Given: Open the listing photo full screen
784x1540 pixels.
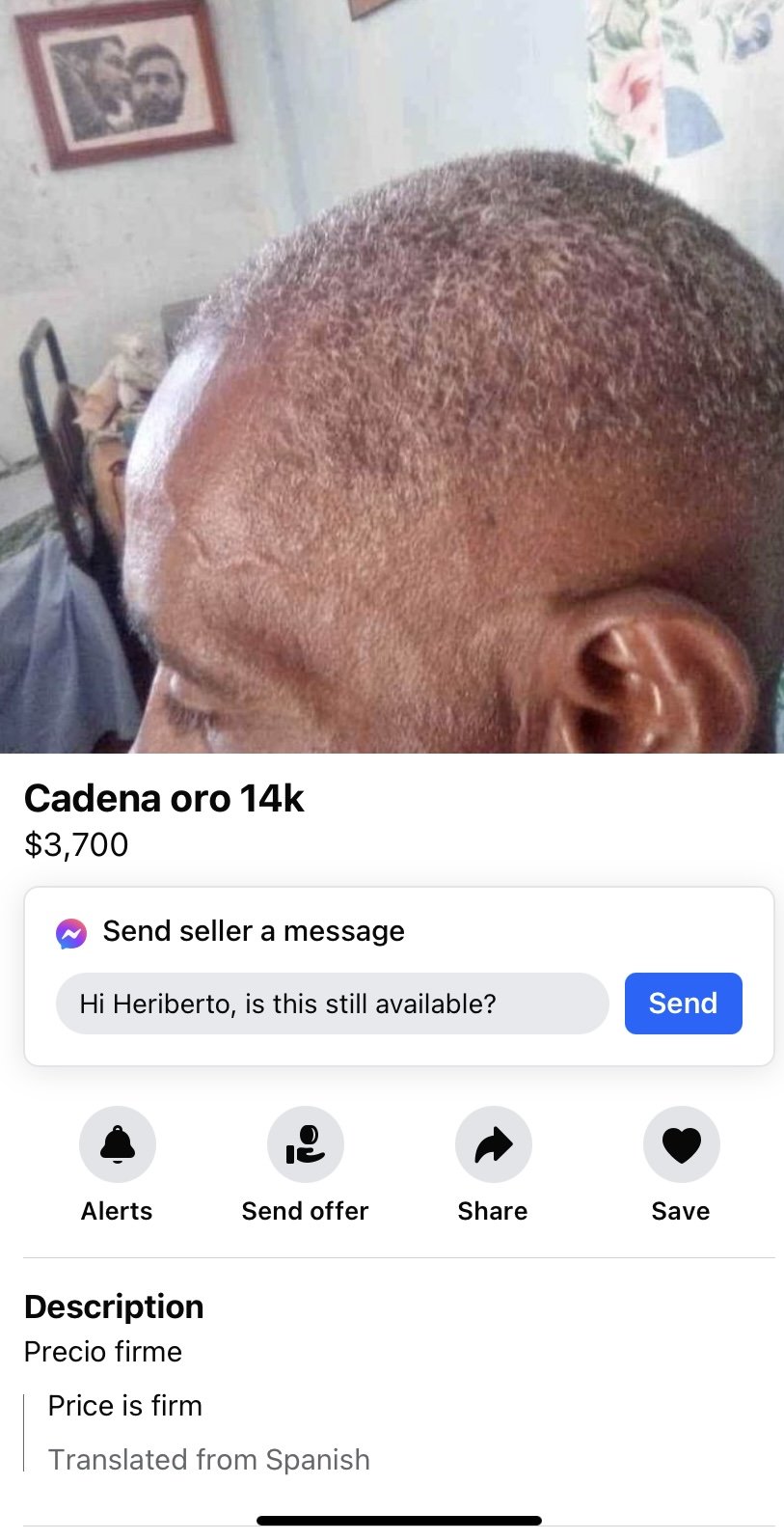Looking at the screenshot, I should [x=392, y=376].
